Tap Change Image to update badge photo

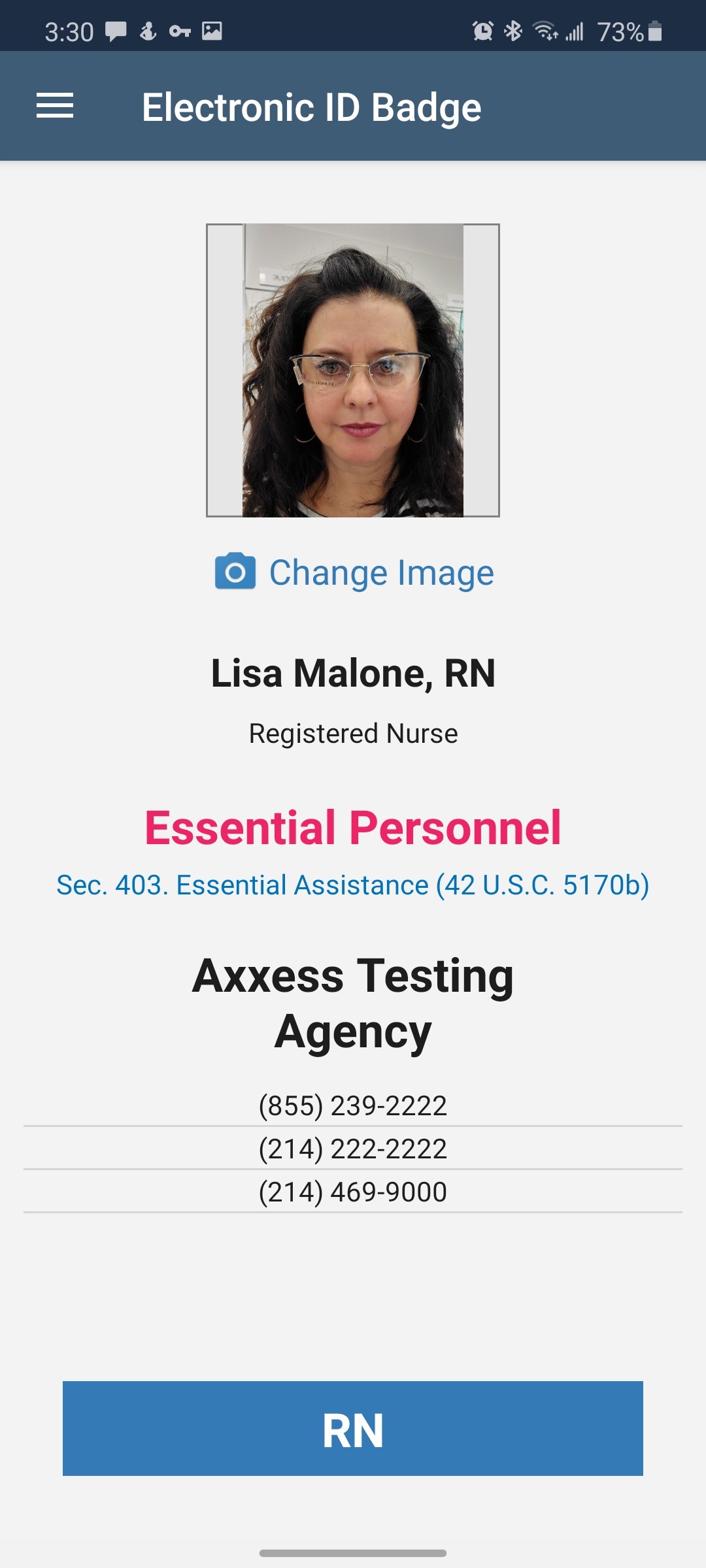pos(354,572)
